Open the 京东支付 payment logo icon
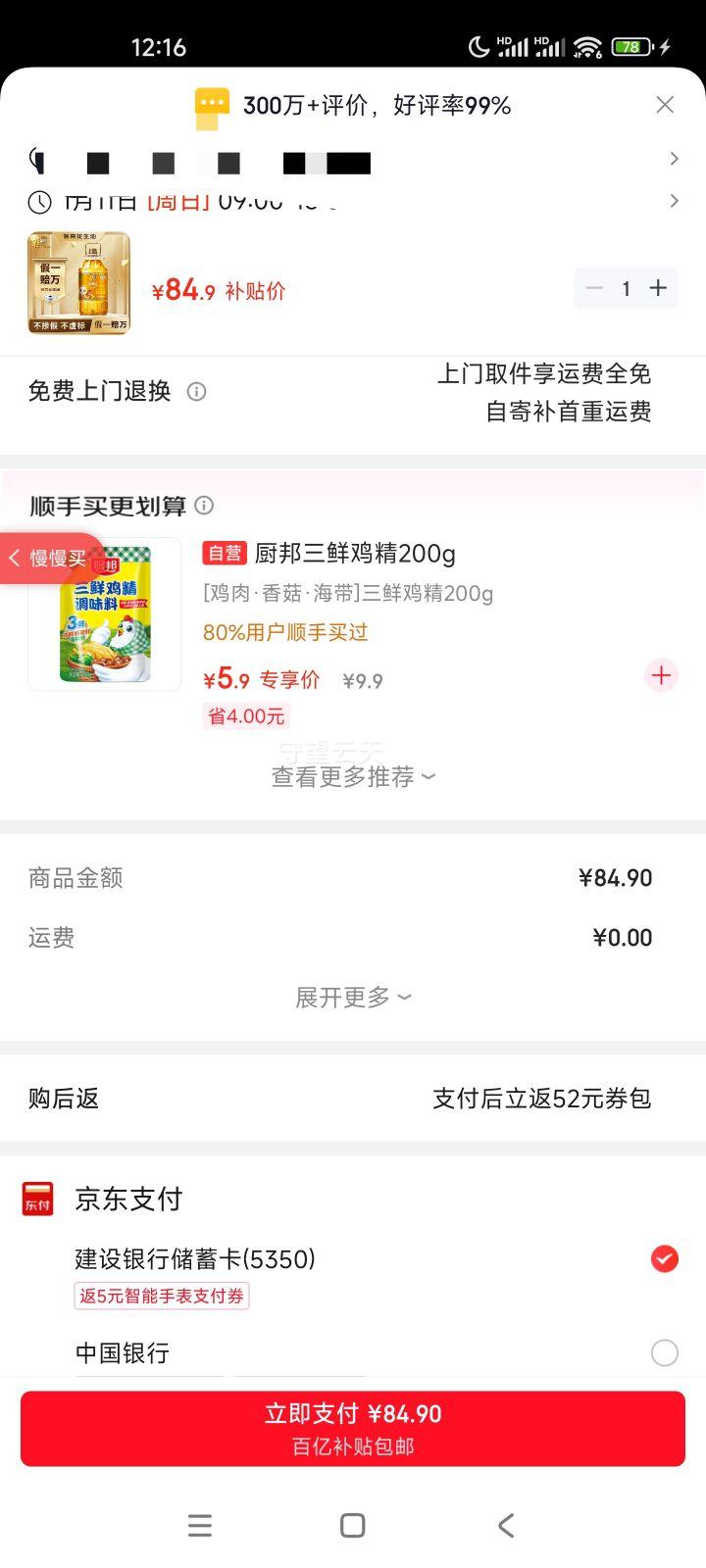The height and width of the screenshot is (1568, 706). click(37, 1198)
